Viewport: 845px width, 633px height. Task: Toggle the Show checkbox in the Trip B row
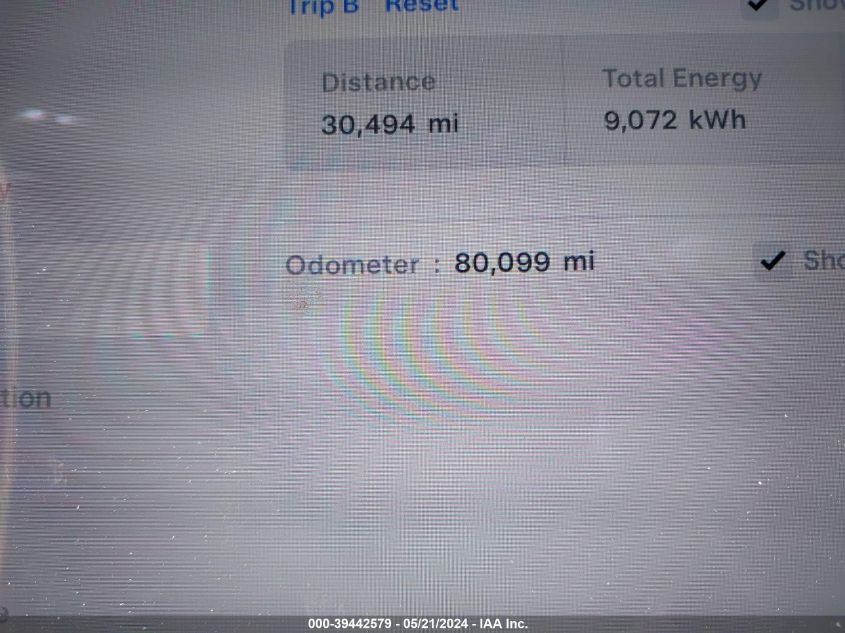click(x=760, y=5)
